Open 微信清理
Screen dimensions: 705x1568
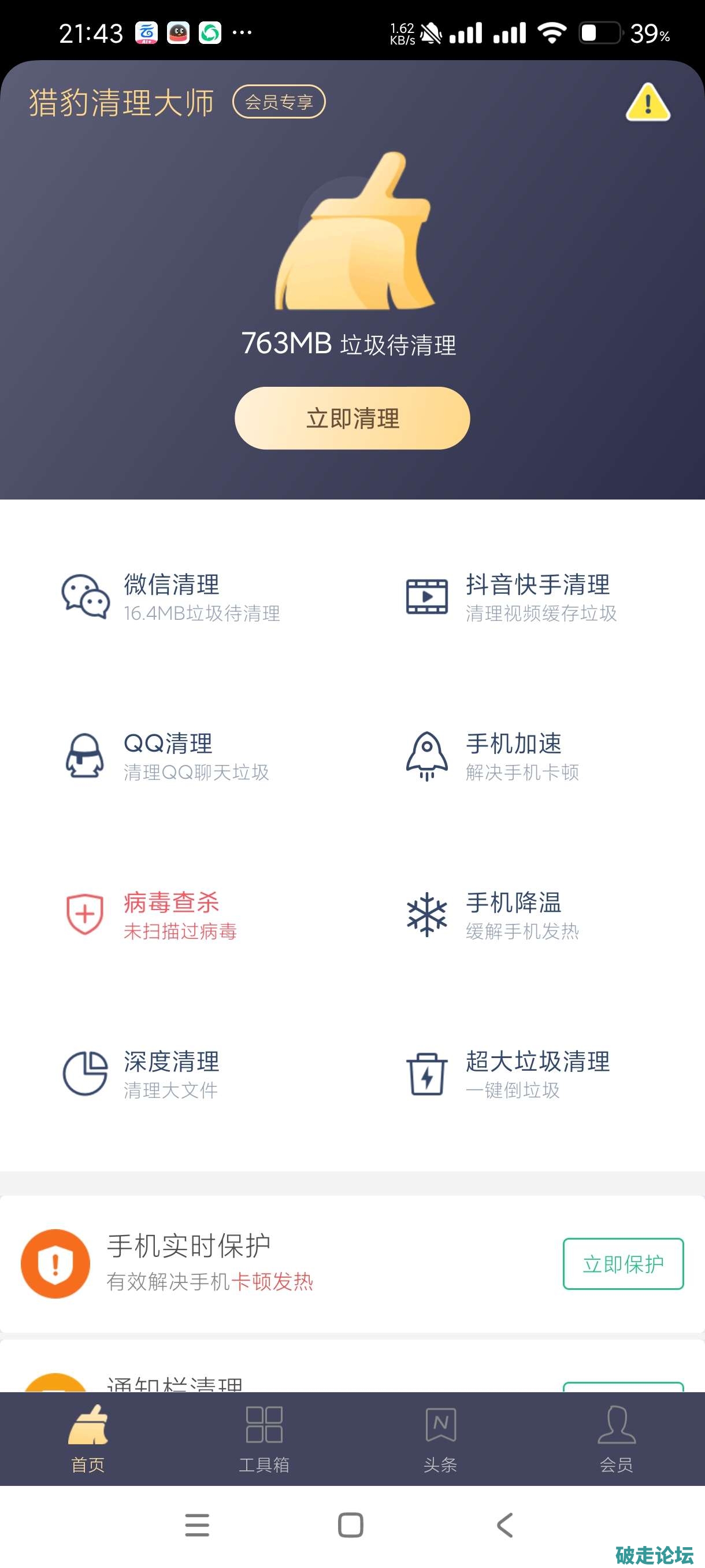point(172,597)
